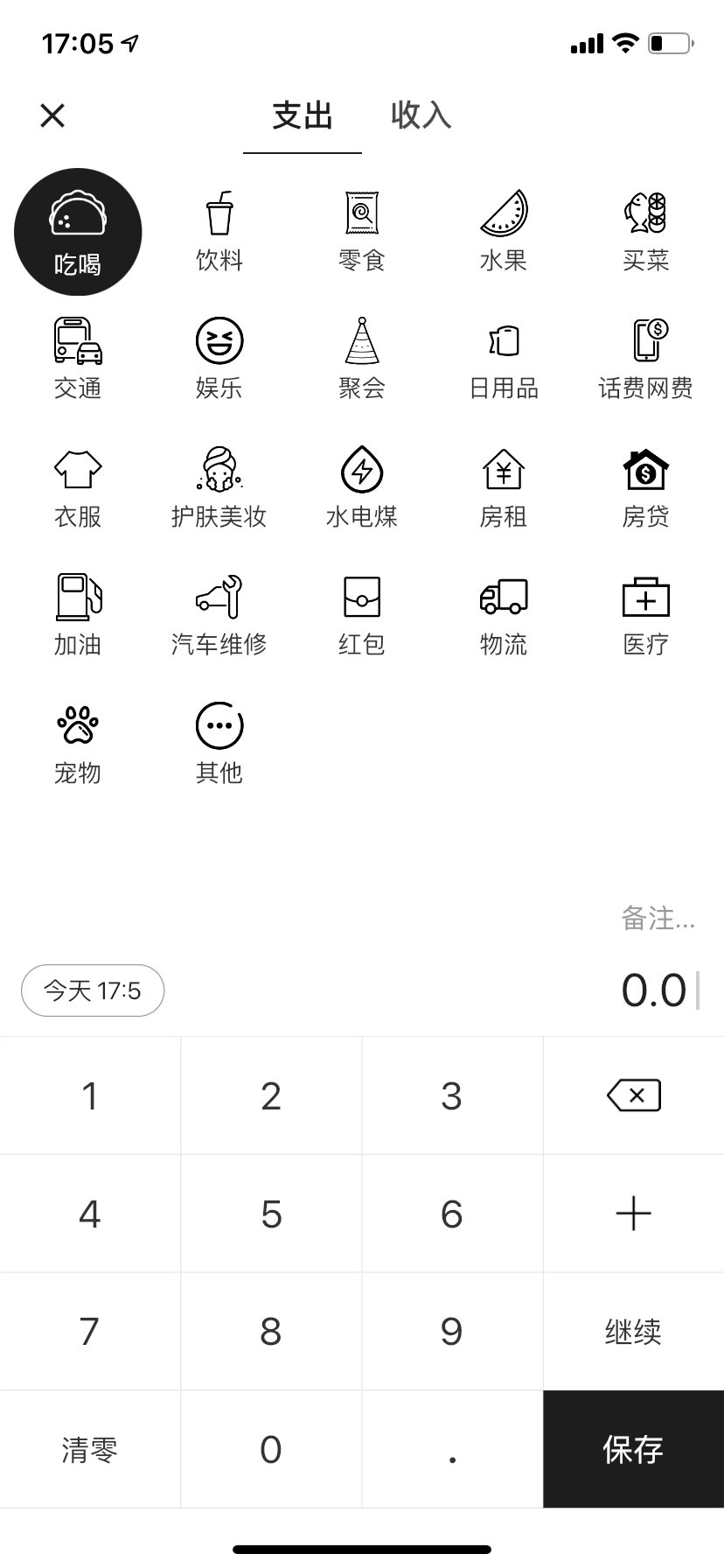Select the 医疗 category
The image size is (724, 1568).
pos(645,615)
